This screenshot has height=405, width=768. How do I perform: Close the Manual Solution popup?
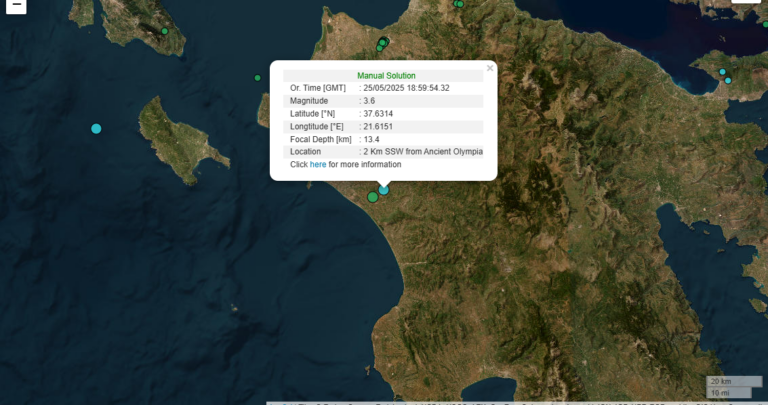point(490,69)
